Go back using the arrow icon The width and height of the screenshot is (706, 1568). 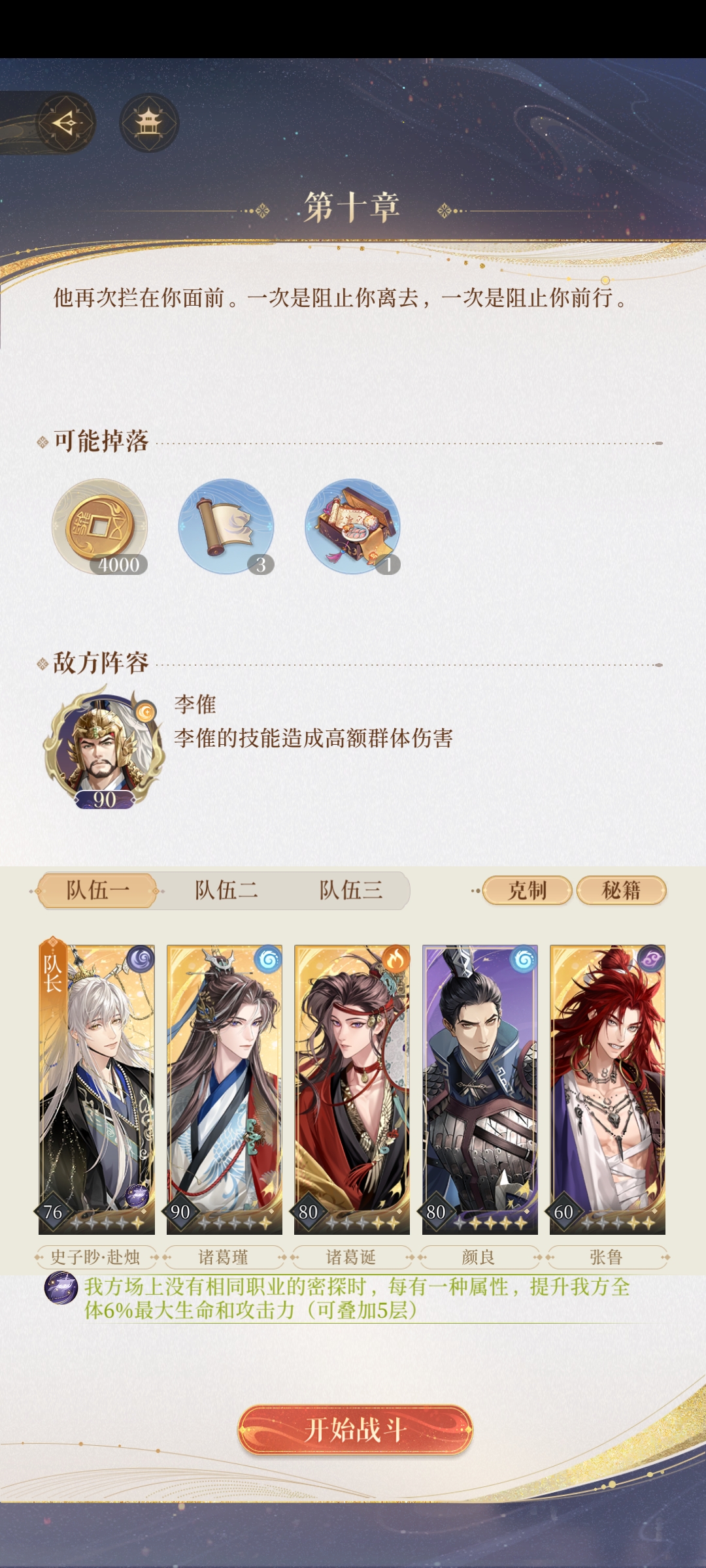click(x=66, y=123)
